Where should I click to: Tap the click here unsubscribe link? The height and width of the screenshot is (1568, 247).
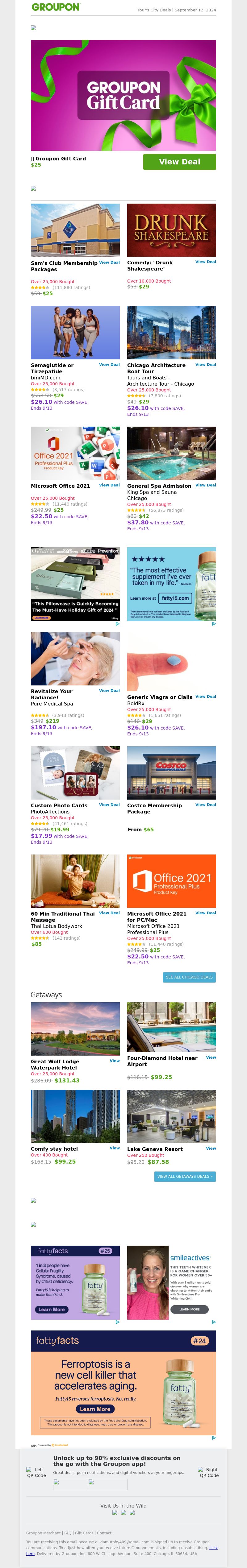pyautogui.click(x=213, y=1548)
